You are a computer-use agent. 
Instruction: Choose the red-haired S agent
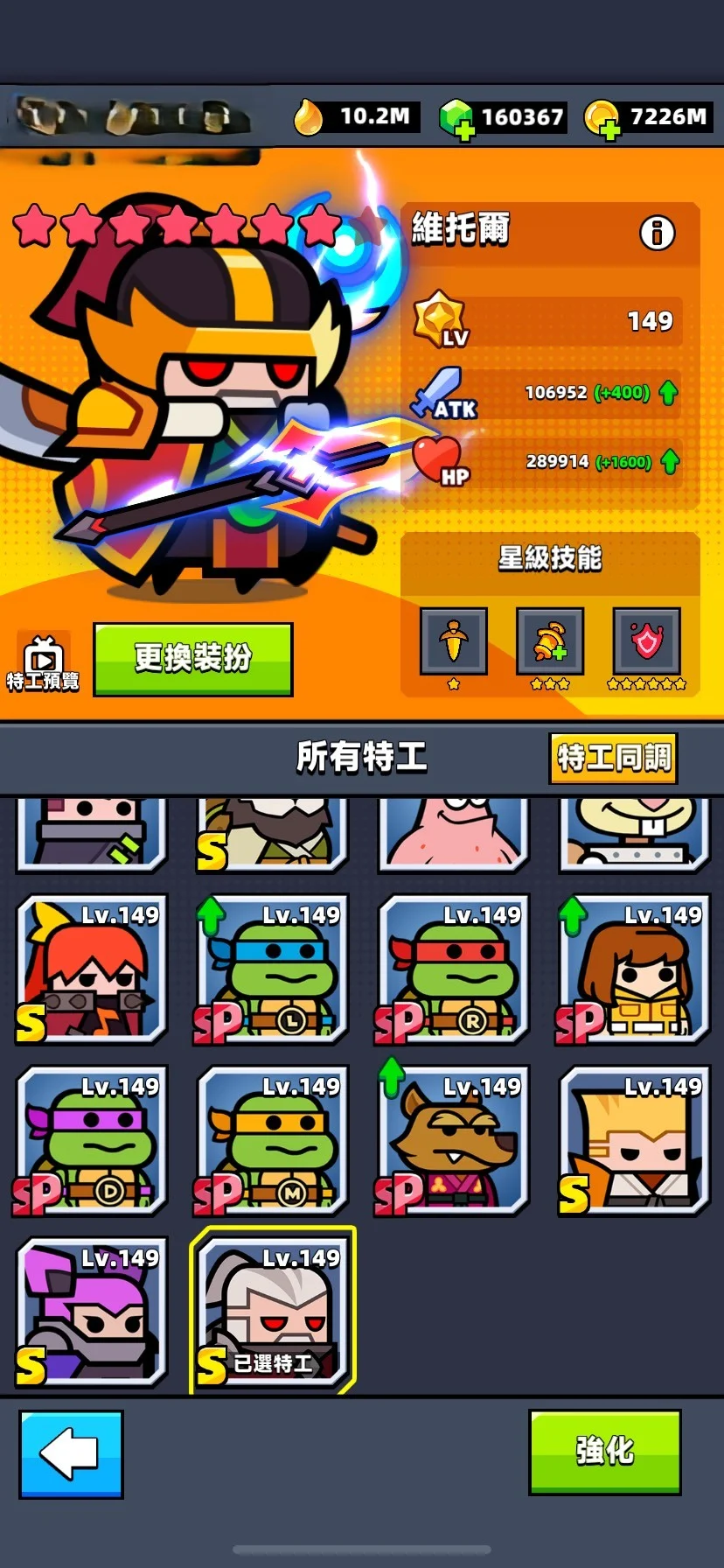(92, 969)
